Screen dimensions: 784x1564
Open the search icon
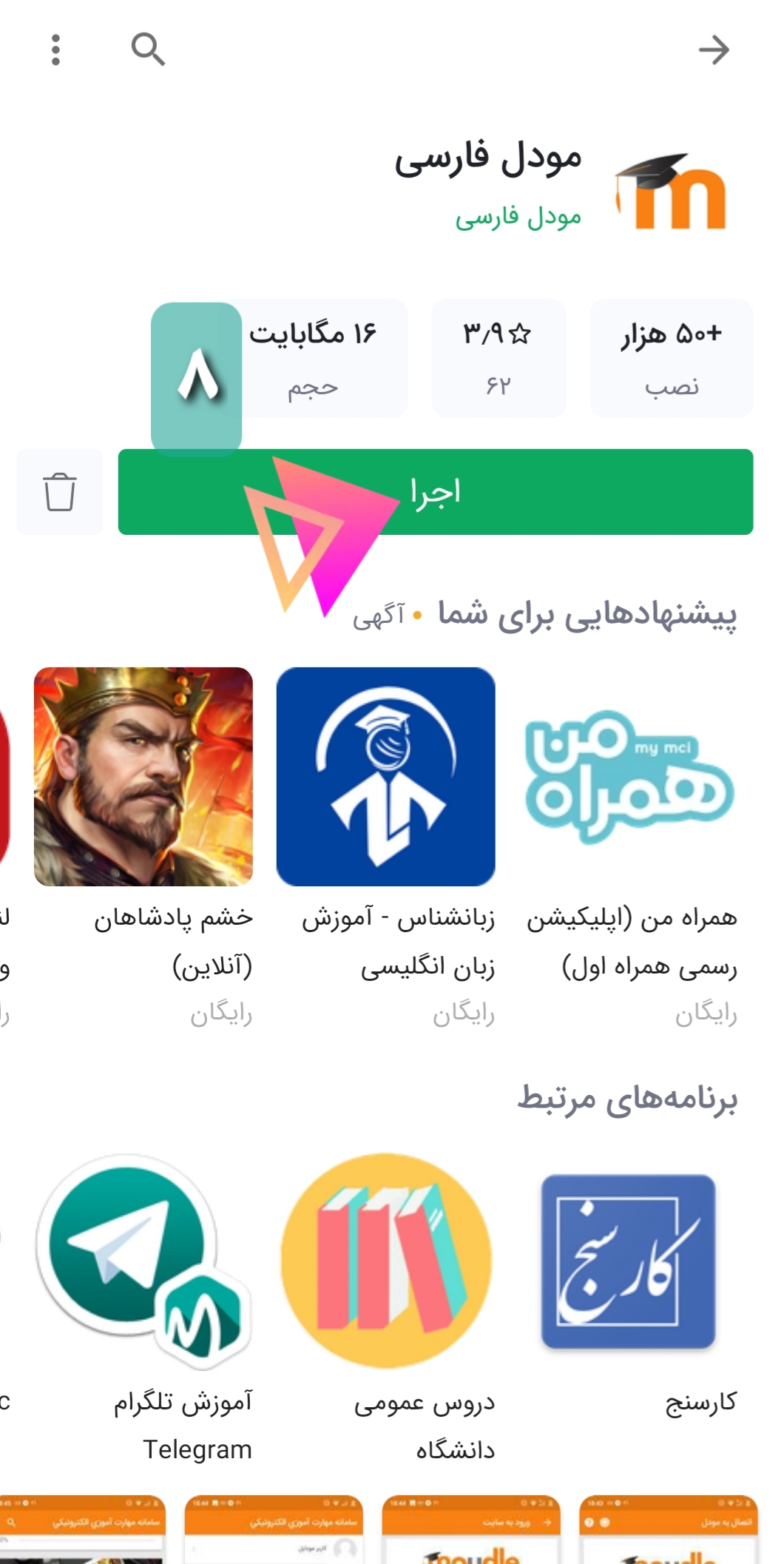tap(147, 50)
